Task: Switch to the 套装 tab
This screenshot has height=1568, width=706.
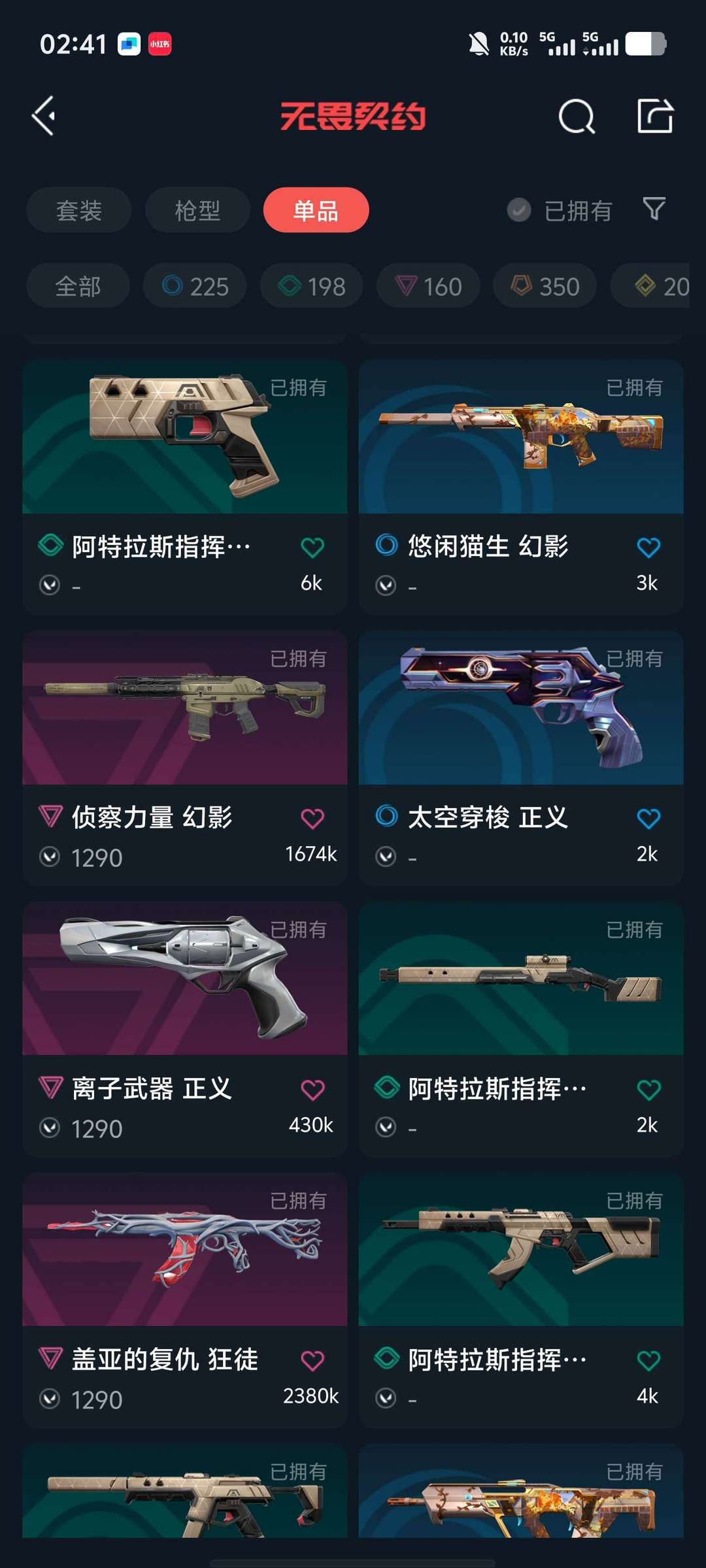Action: pos(79,210)
